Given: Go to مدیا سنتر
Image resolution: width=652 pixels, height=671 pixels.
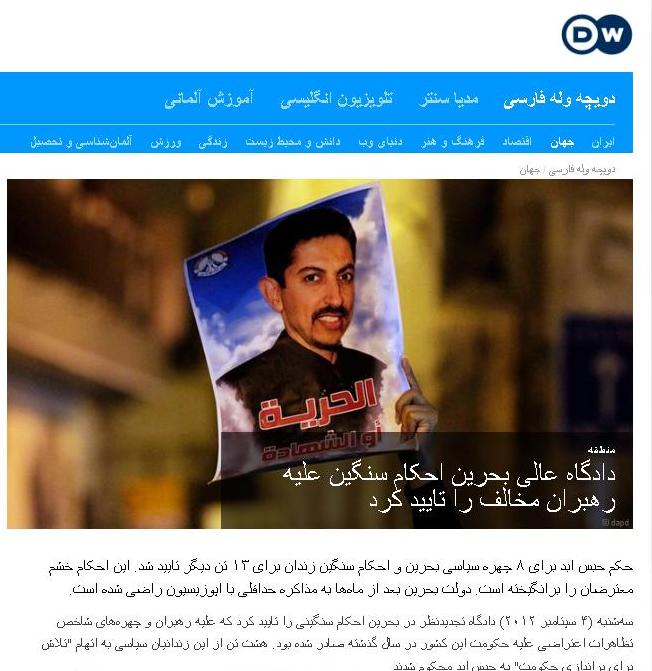Looking at the screenshot, I should [449, 99].
